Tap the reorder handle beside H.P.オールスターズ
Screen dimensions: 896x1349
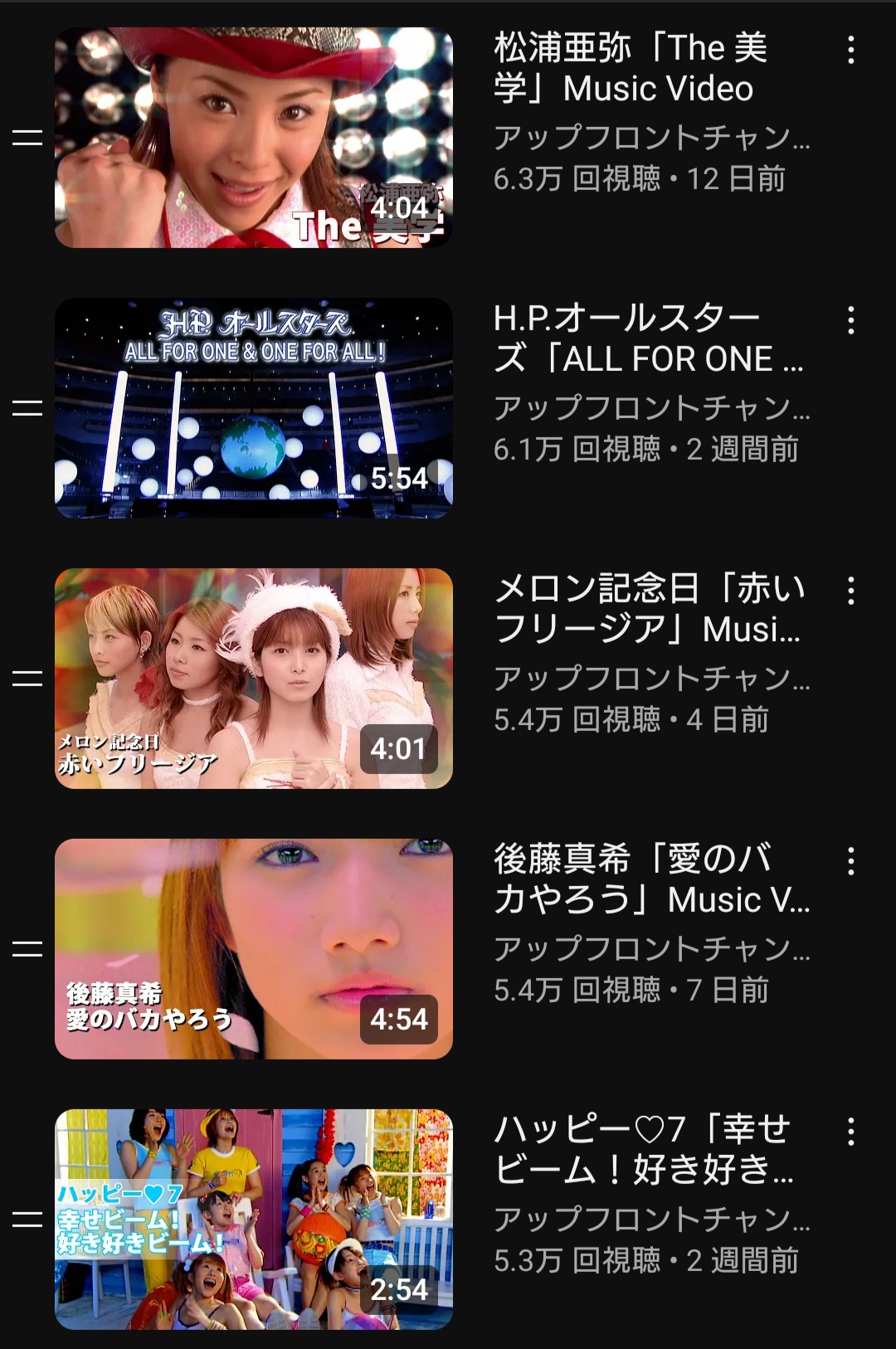click(27, 408)
